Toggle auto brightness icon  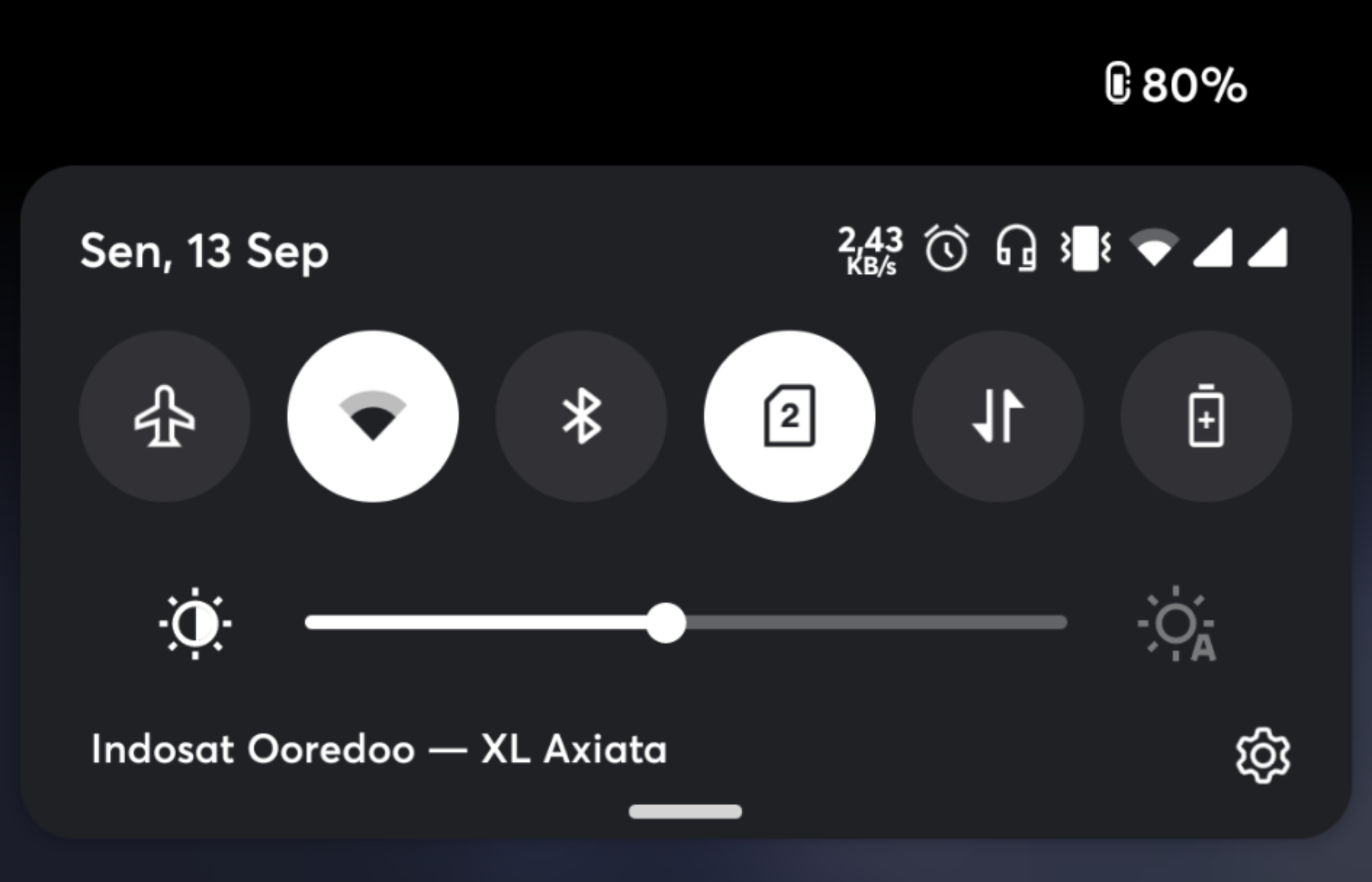[1178, 625]
